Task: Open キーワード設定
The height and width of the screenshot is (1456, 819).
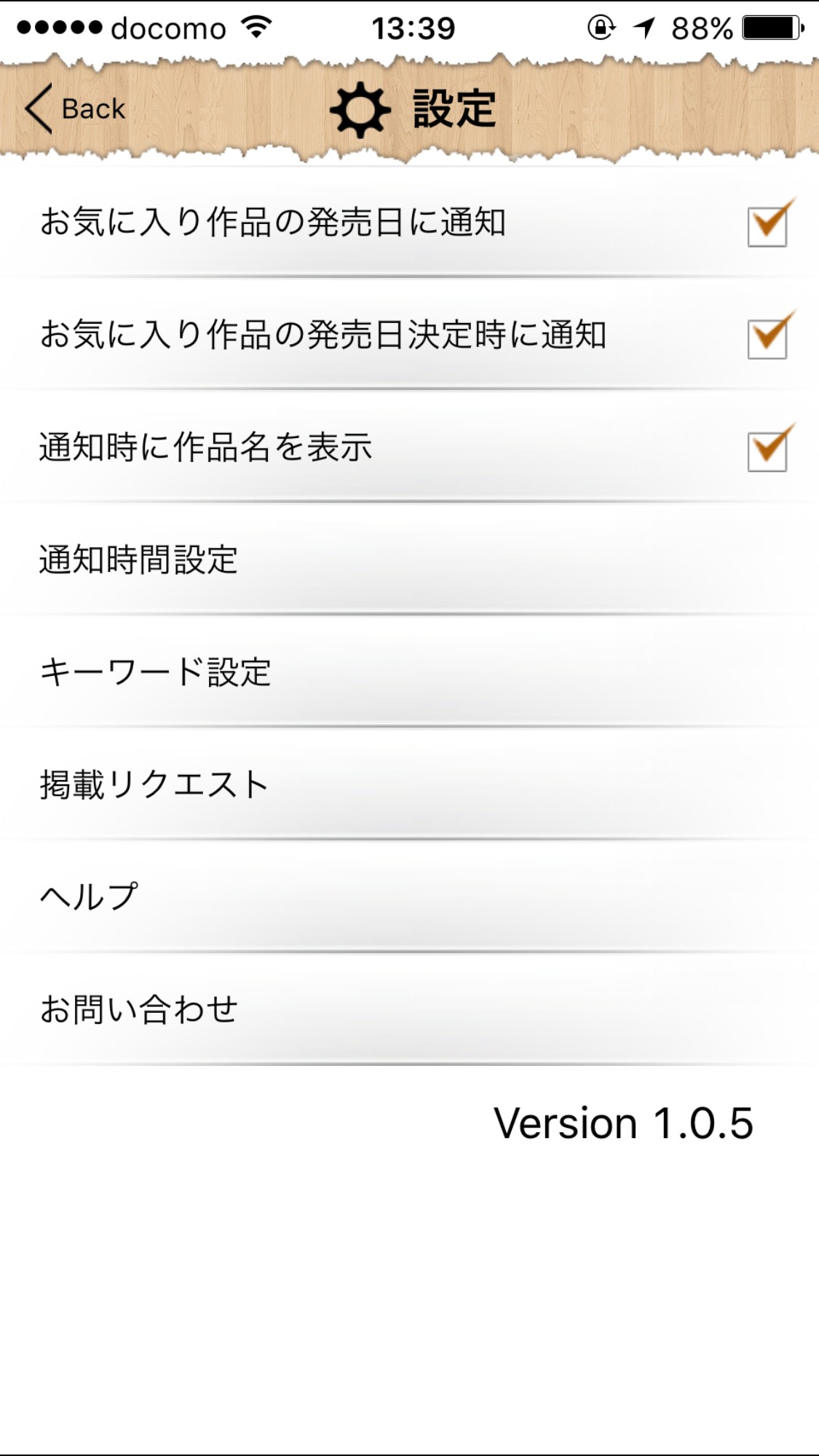Action: (409, 672)
